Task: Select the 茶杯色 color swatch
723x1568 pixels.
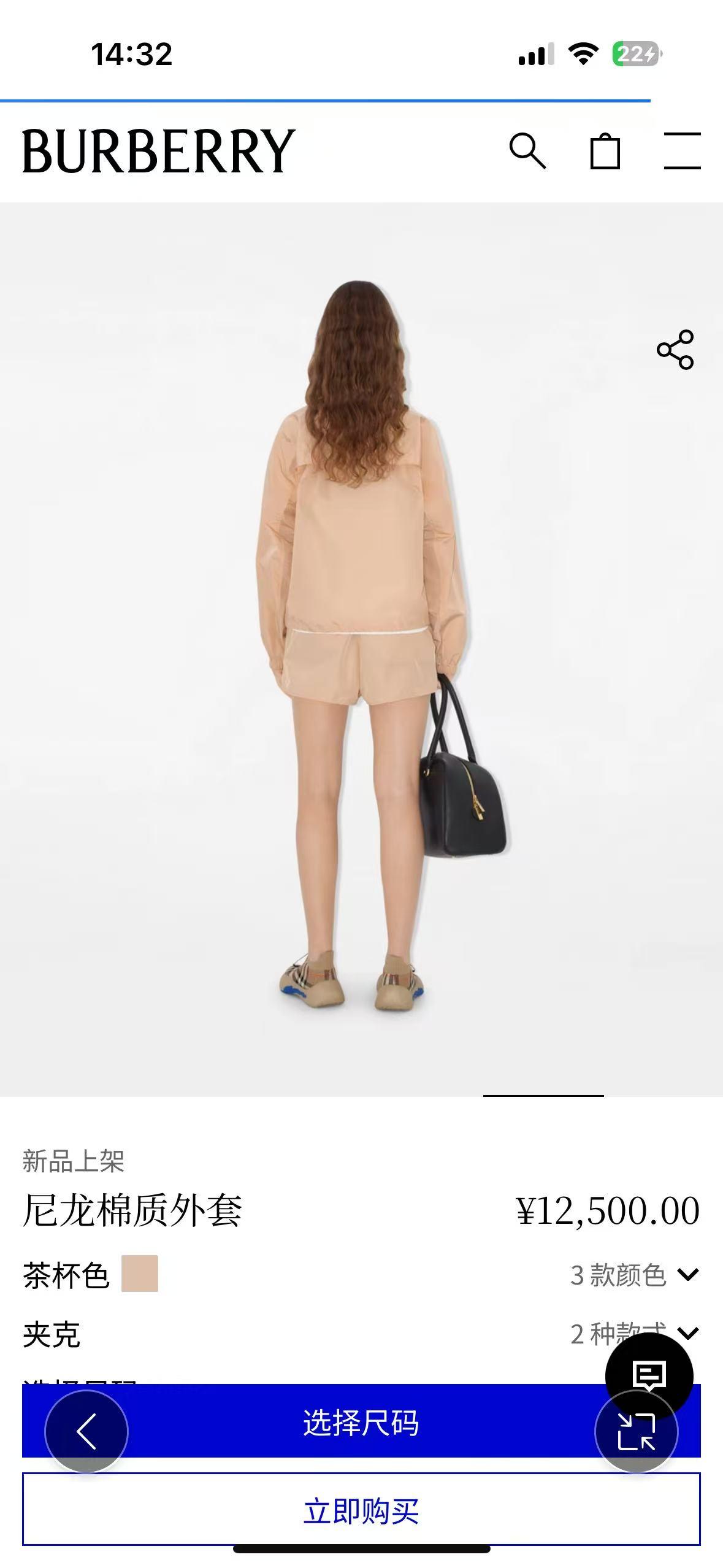Action: point(139,1274)
